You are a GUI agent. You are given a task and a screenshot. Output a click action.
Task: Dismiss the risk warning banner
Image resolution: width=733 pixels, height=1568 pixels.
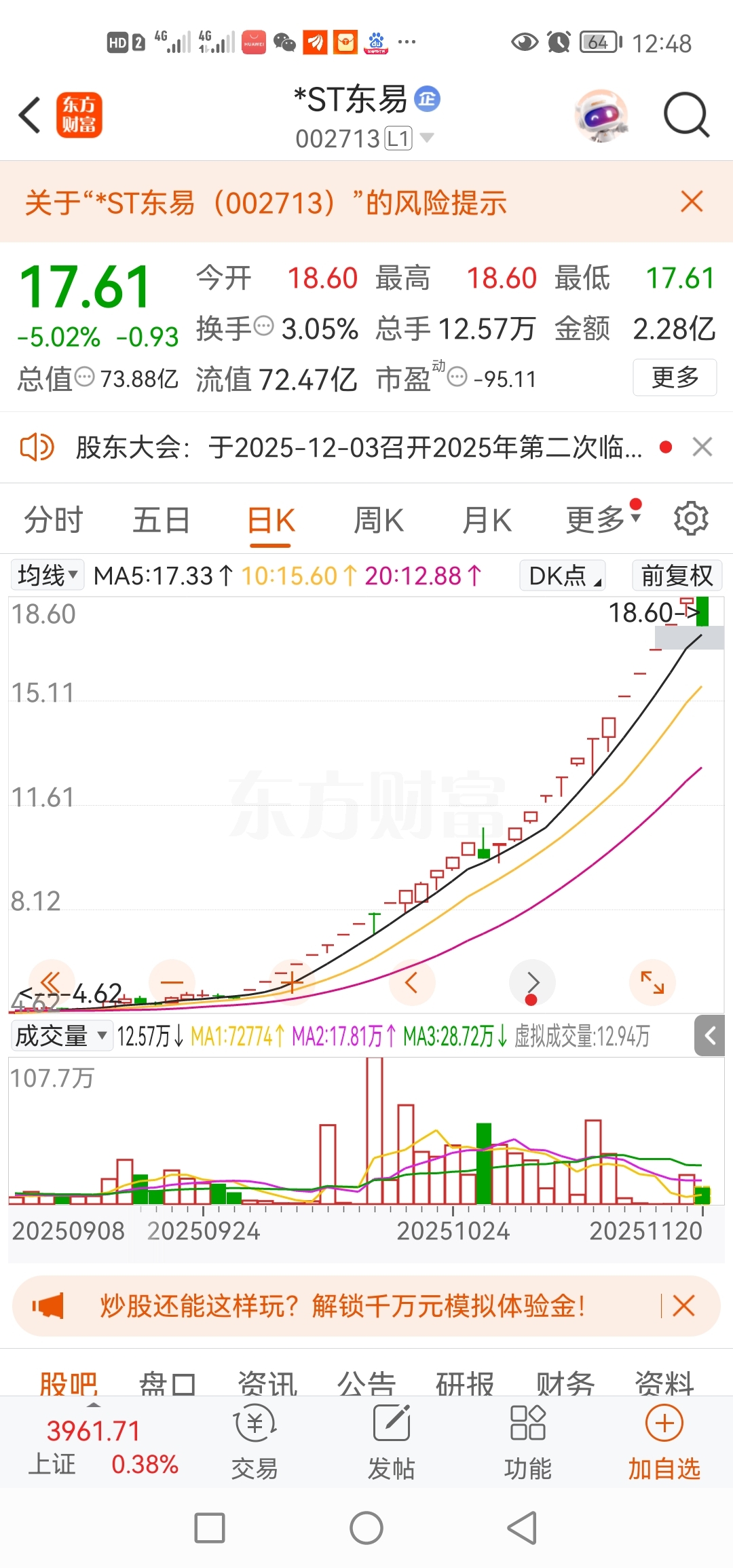click(692, 202)
